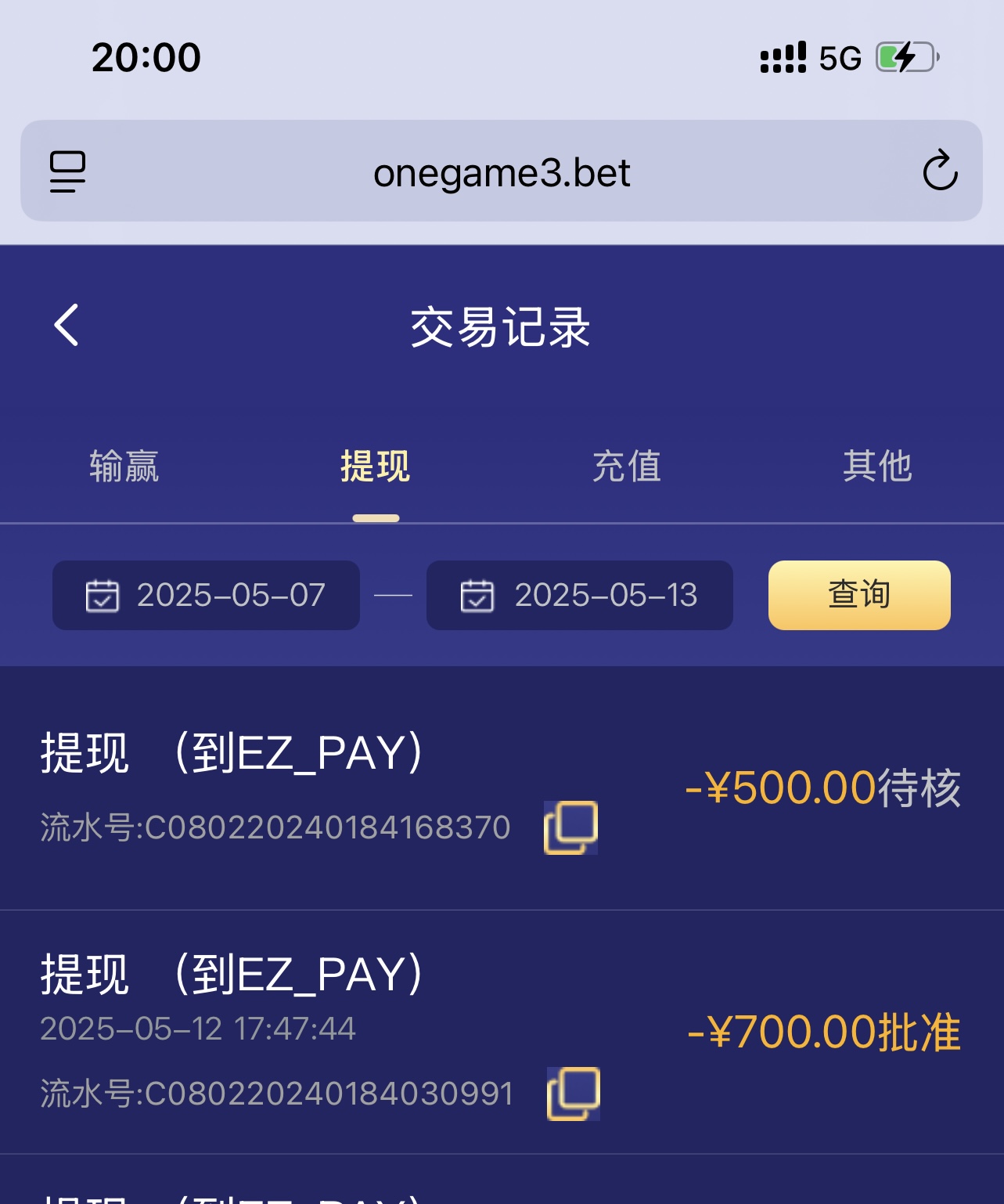Tap the 查询 query button
The width and height of the screenshot is (1004, 1204).
click(859, 595)
